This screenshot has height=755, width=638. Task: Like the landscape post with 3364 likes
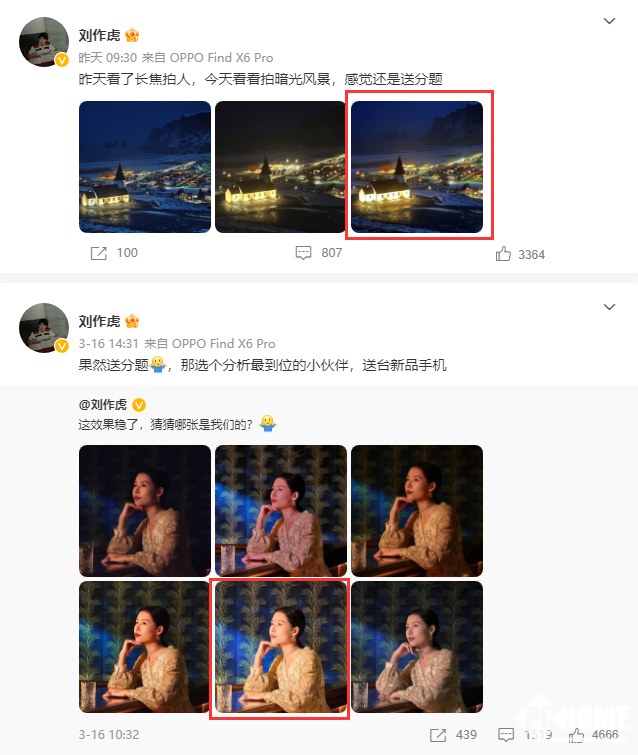coord(504,254)
